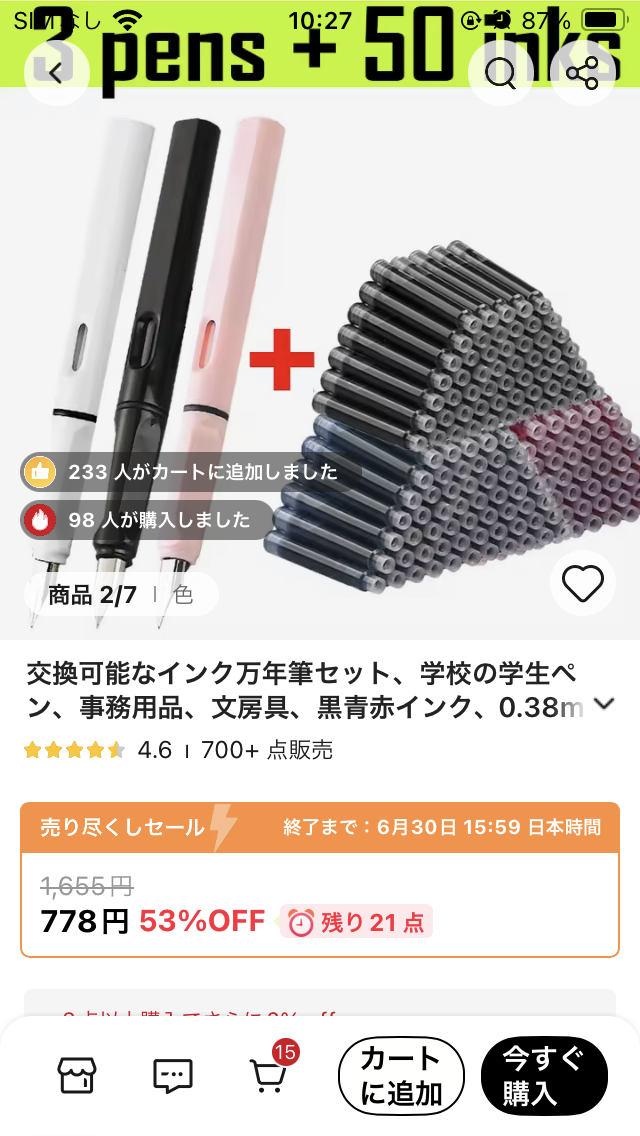Visit the seller's store icon
This screenshot has height=1136, width=640.
[x=77, y=1076]
